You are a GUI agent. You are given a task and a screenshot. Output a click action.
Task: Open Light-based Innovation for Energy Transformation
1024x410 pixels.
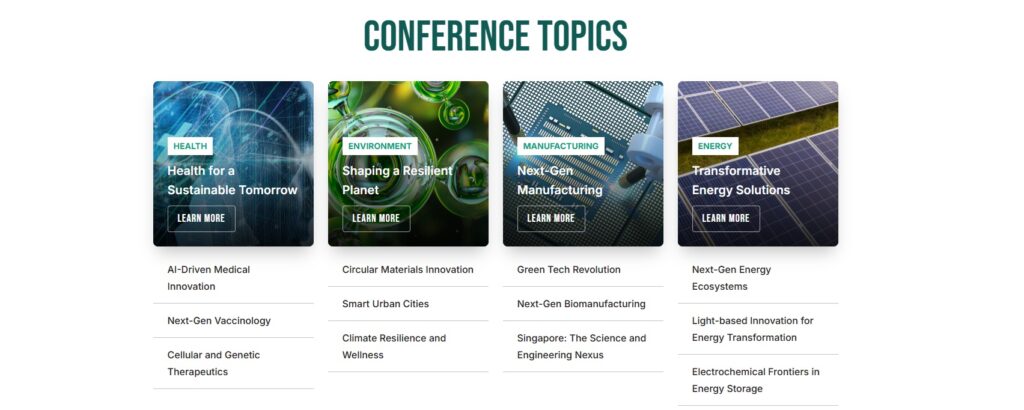[753, 329]
